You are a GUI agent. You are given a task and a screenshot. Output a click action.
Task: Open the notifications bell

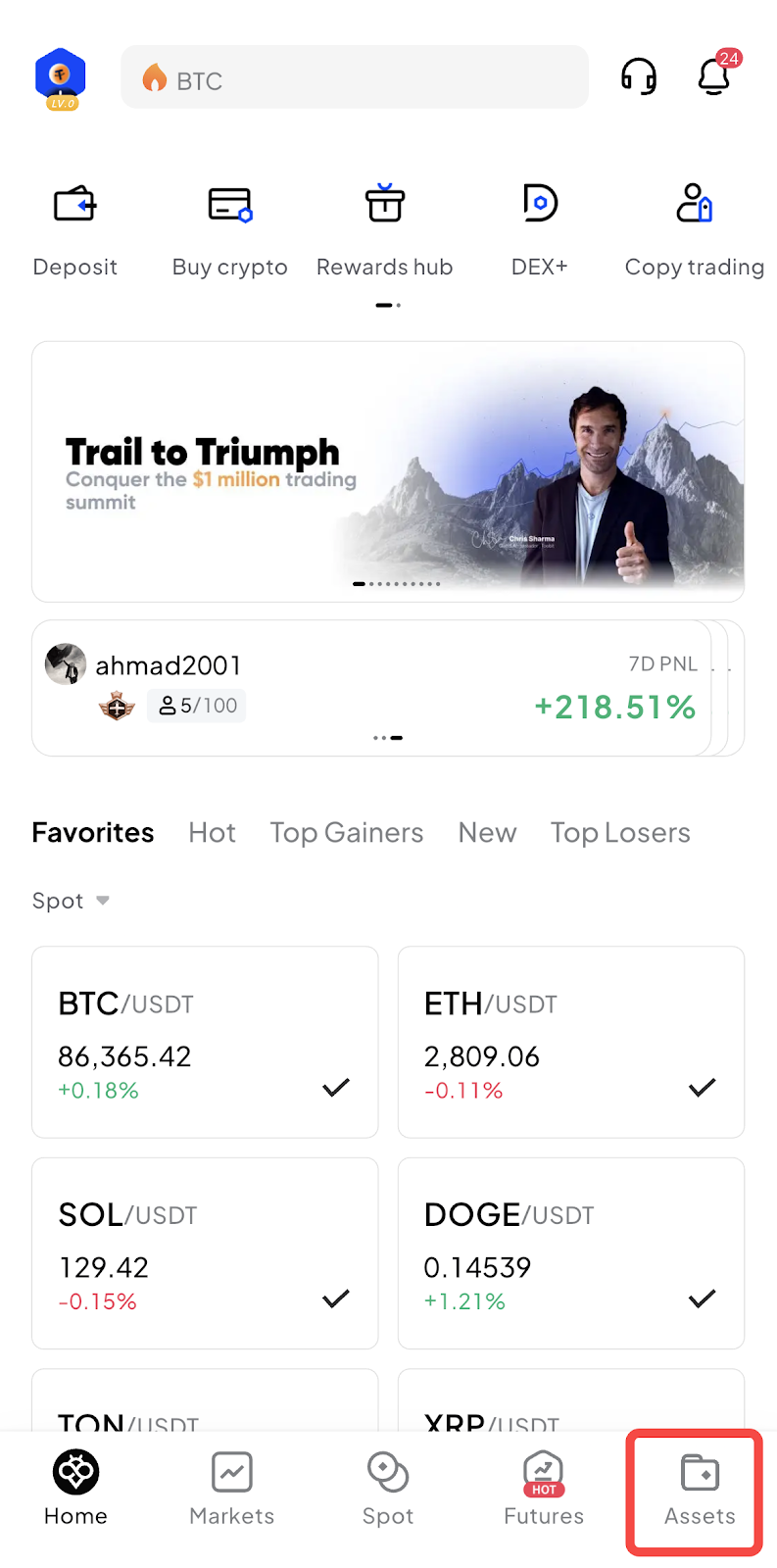point(714,76)
